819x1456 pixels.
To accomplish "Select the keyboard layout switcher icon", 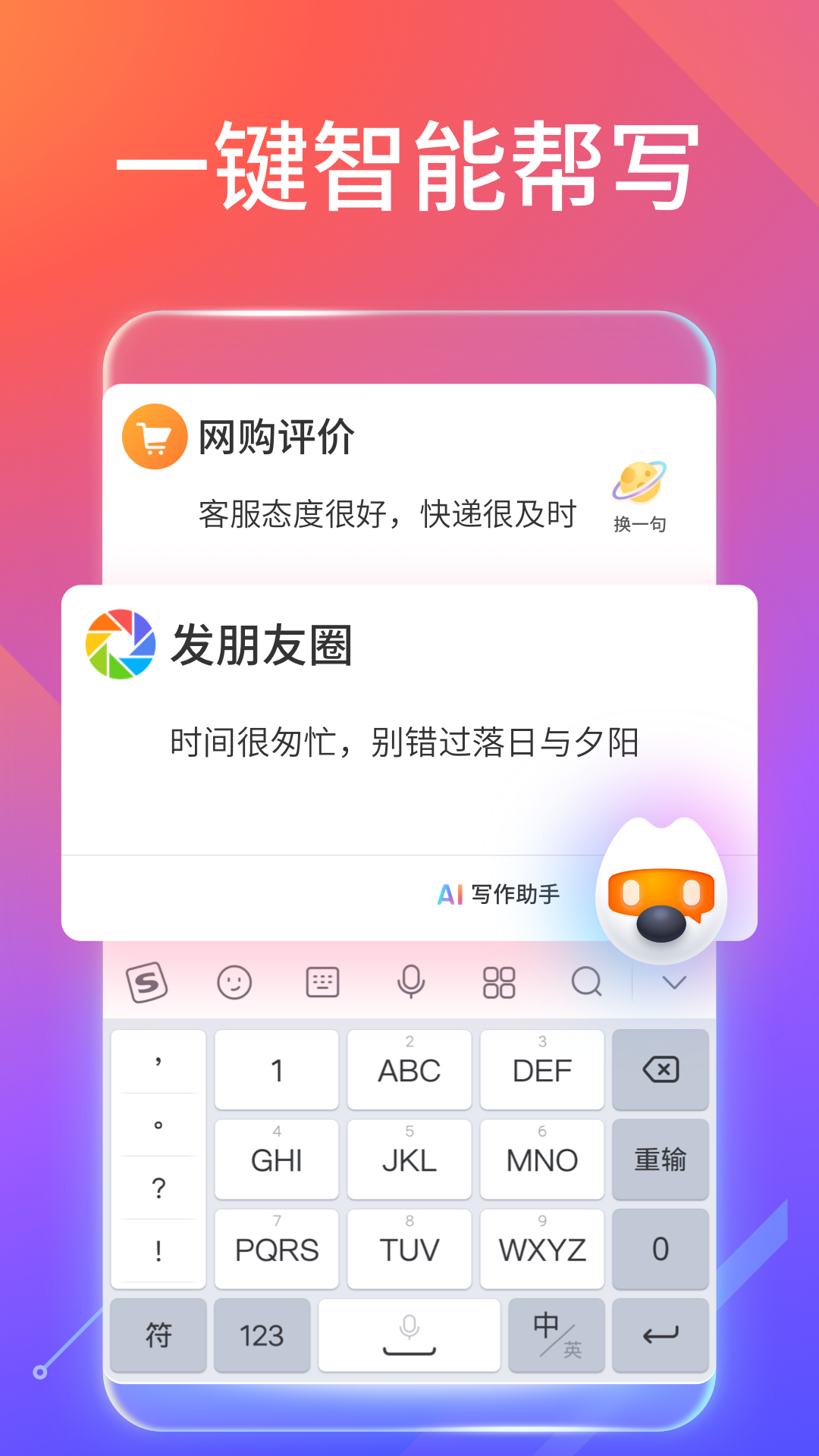I will [x=322, y=981].
